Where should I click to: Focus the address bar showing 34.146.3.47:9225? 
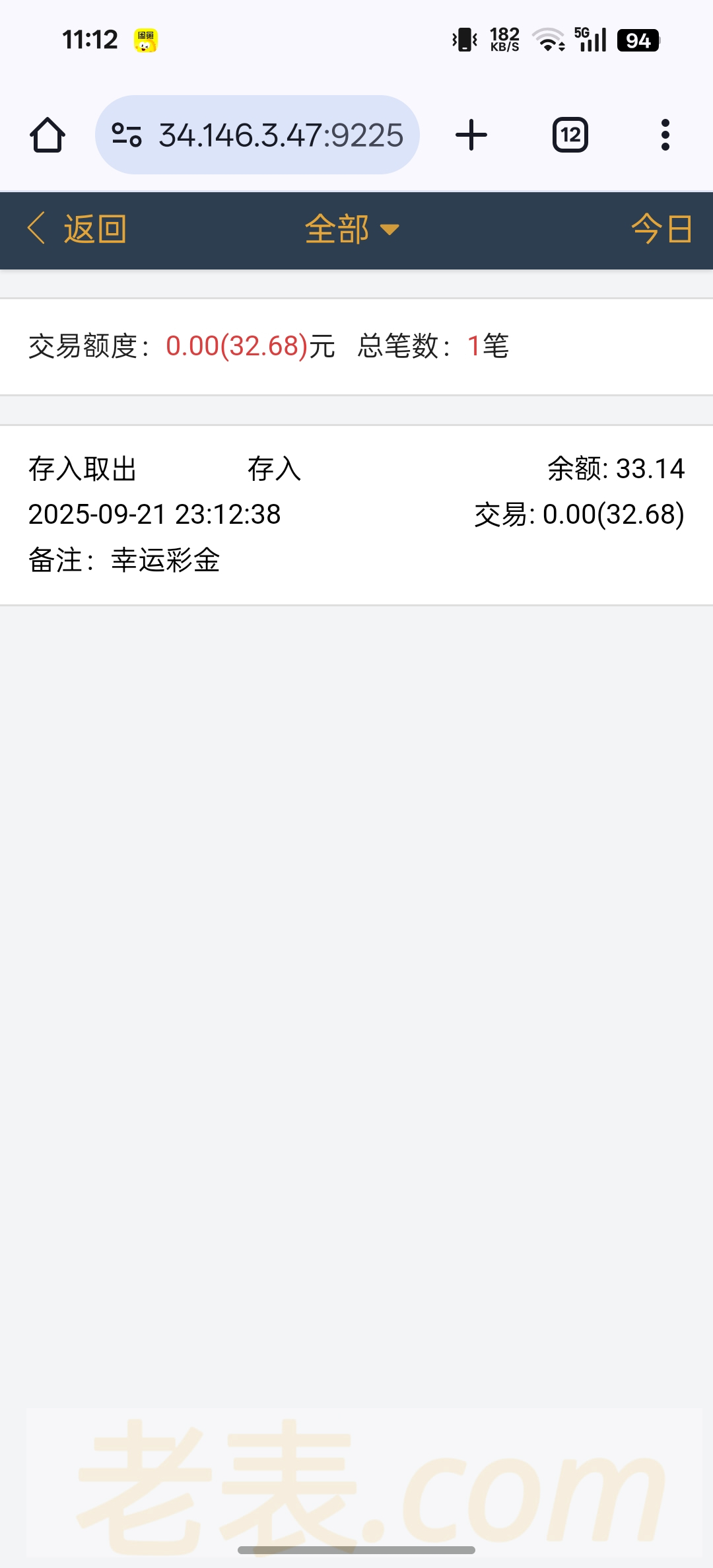[x=281, y=135]
